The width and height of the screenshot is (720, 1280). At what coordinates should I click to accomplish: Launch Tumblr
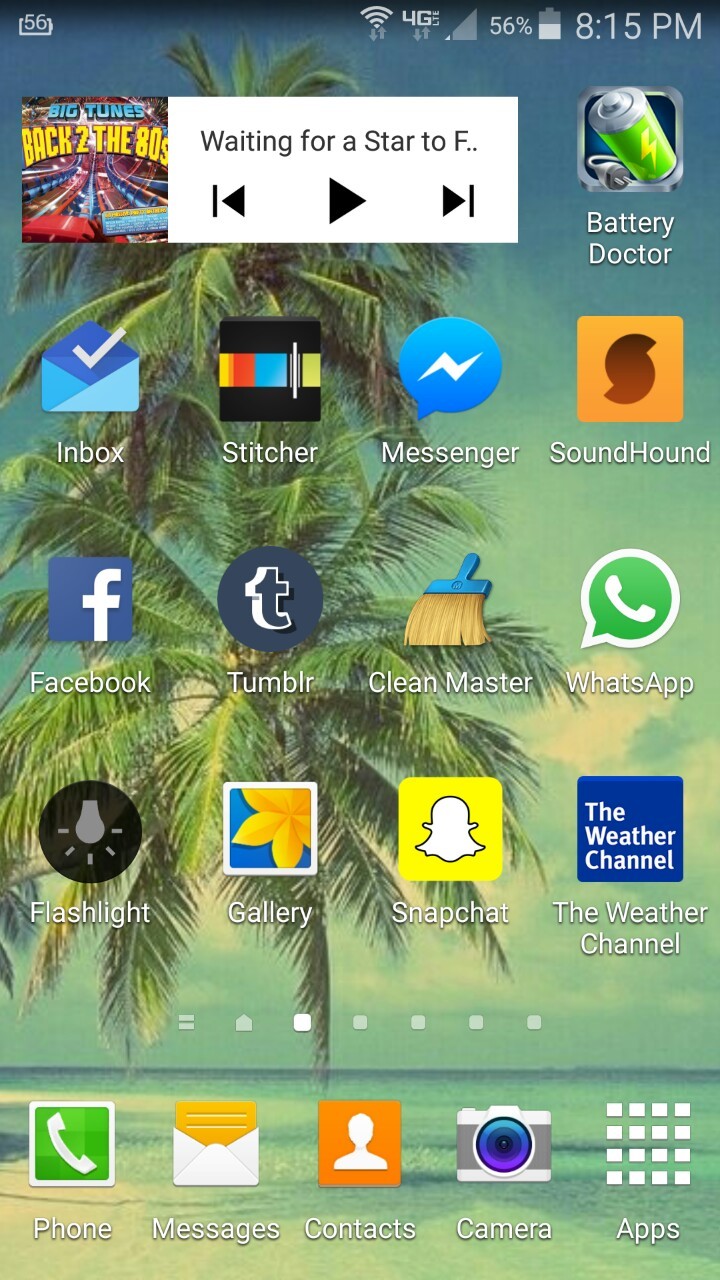click(270, 600)
